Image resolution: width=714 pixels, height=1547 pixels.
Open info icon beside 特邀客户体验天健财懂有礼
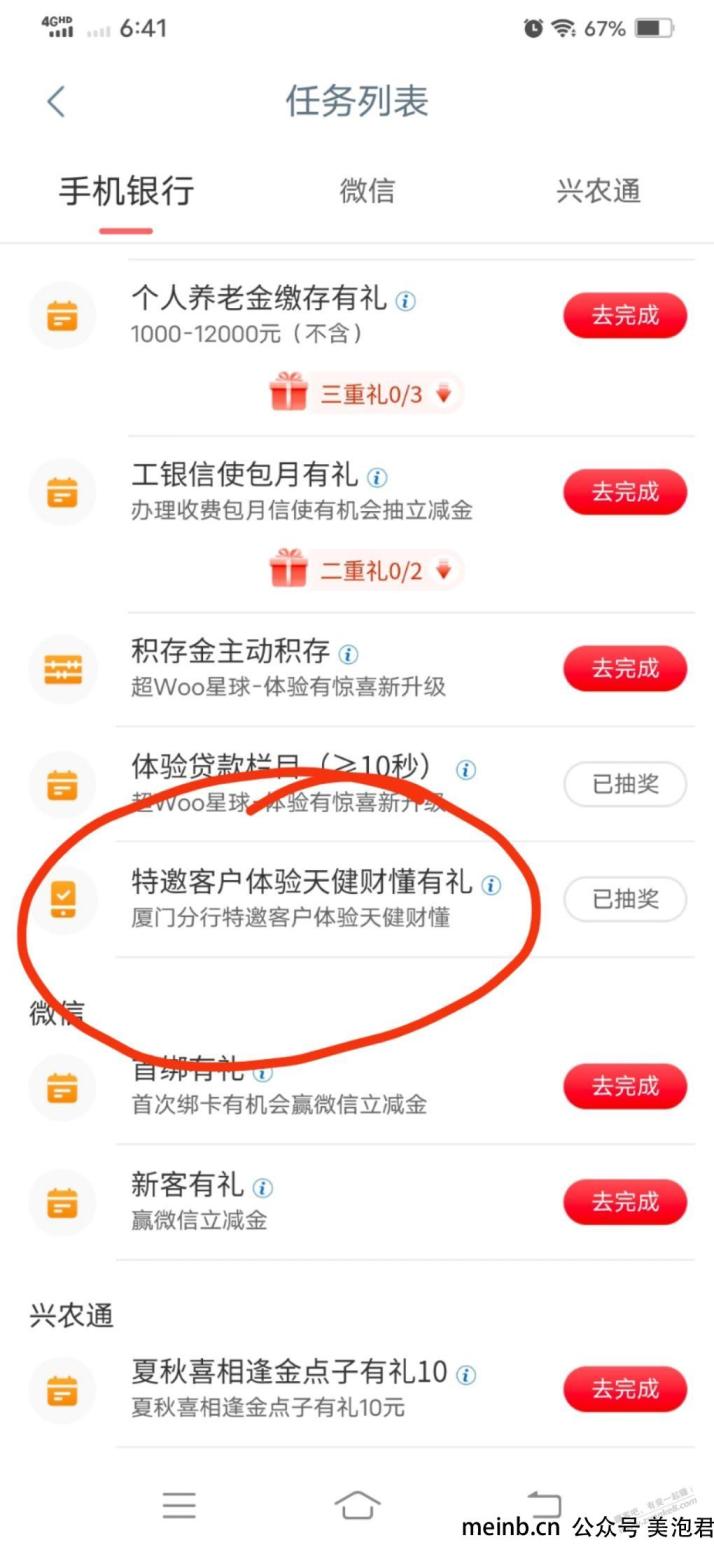[491, 884]
